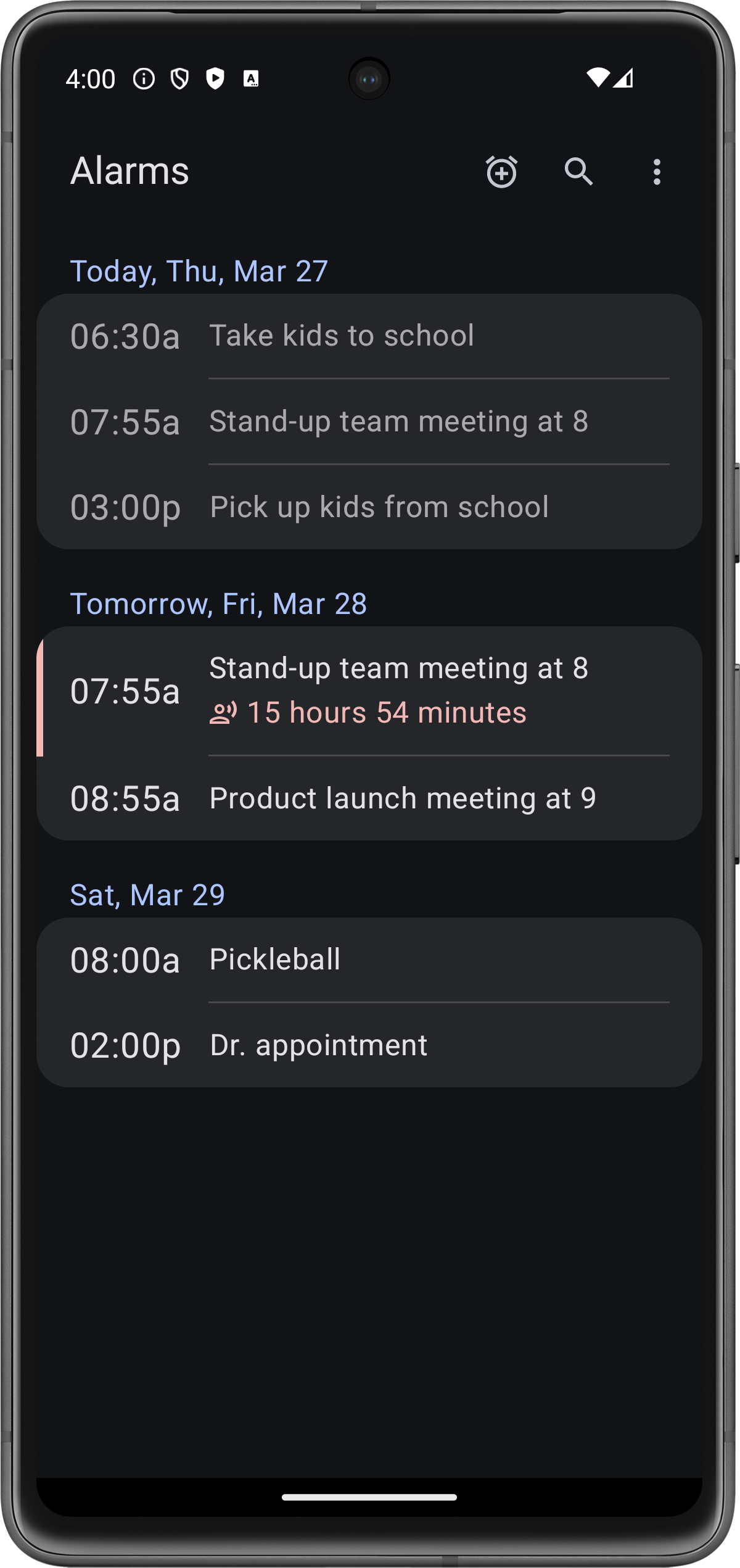740x1568 pixels.
Task: Open the overflow menu
Action: pos(657,172)
